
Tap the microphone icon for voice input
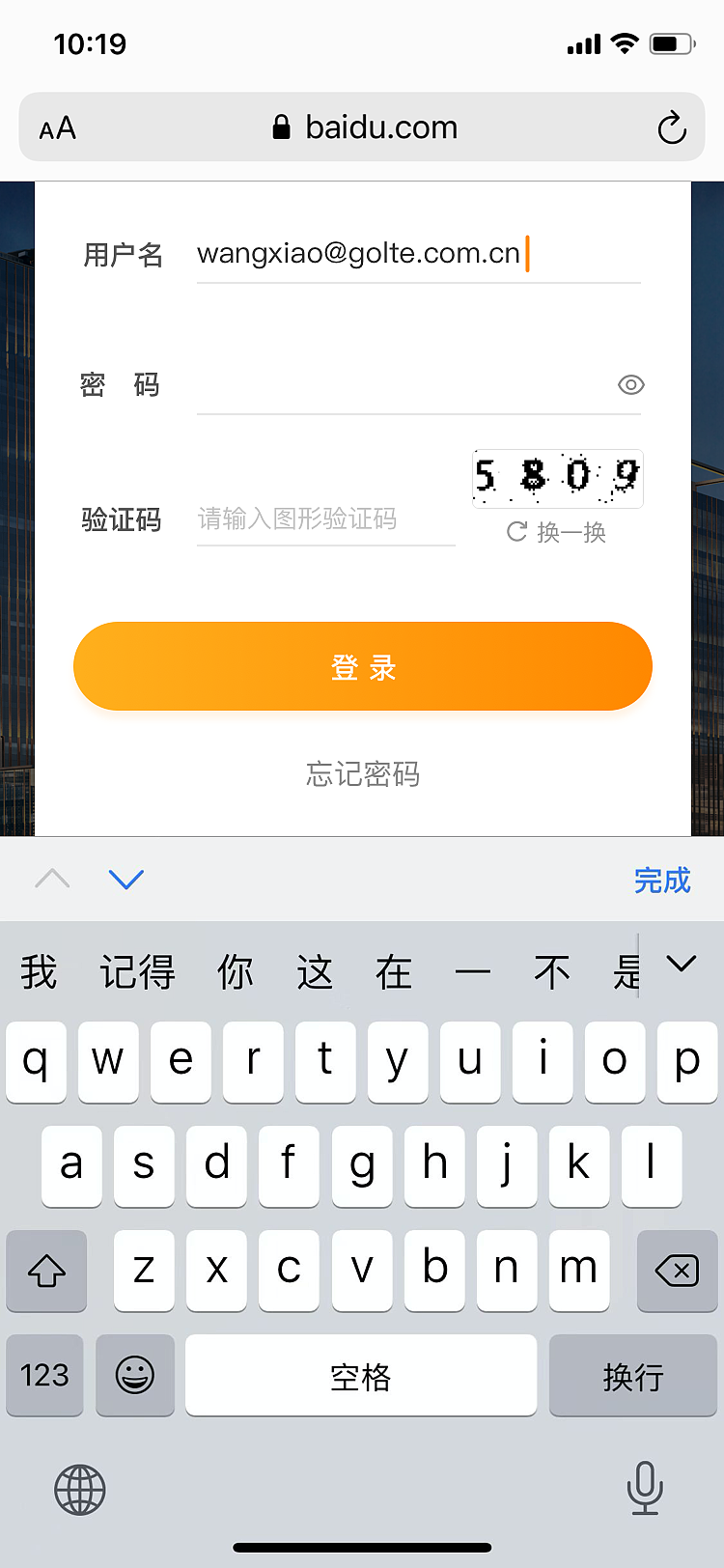[645, 1489]
